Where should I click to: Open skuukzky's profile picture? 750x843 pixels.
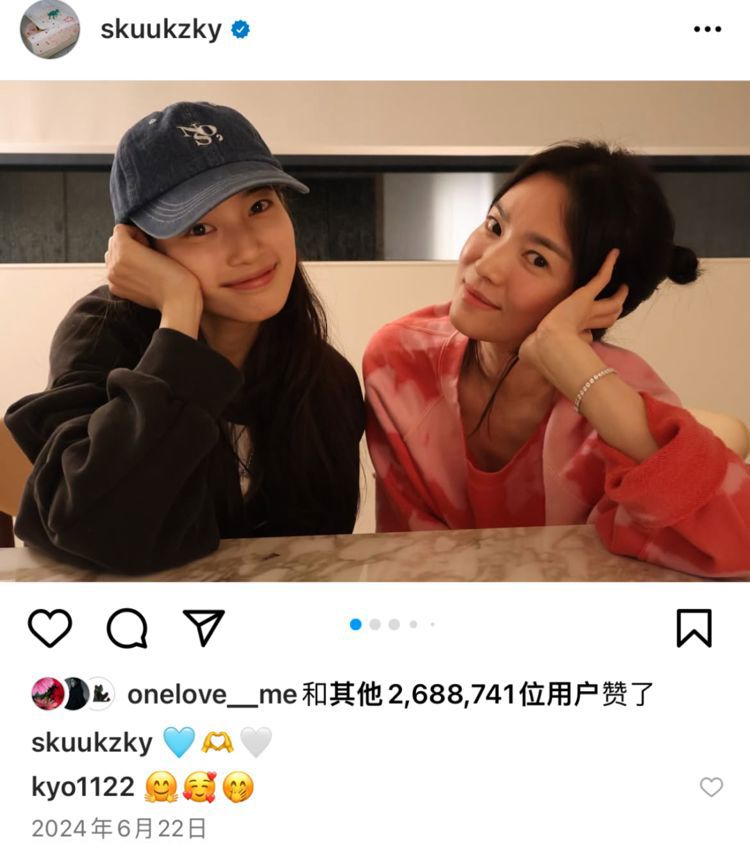(49, 29)
